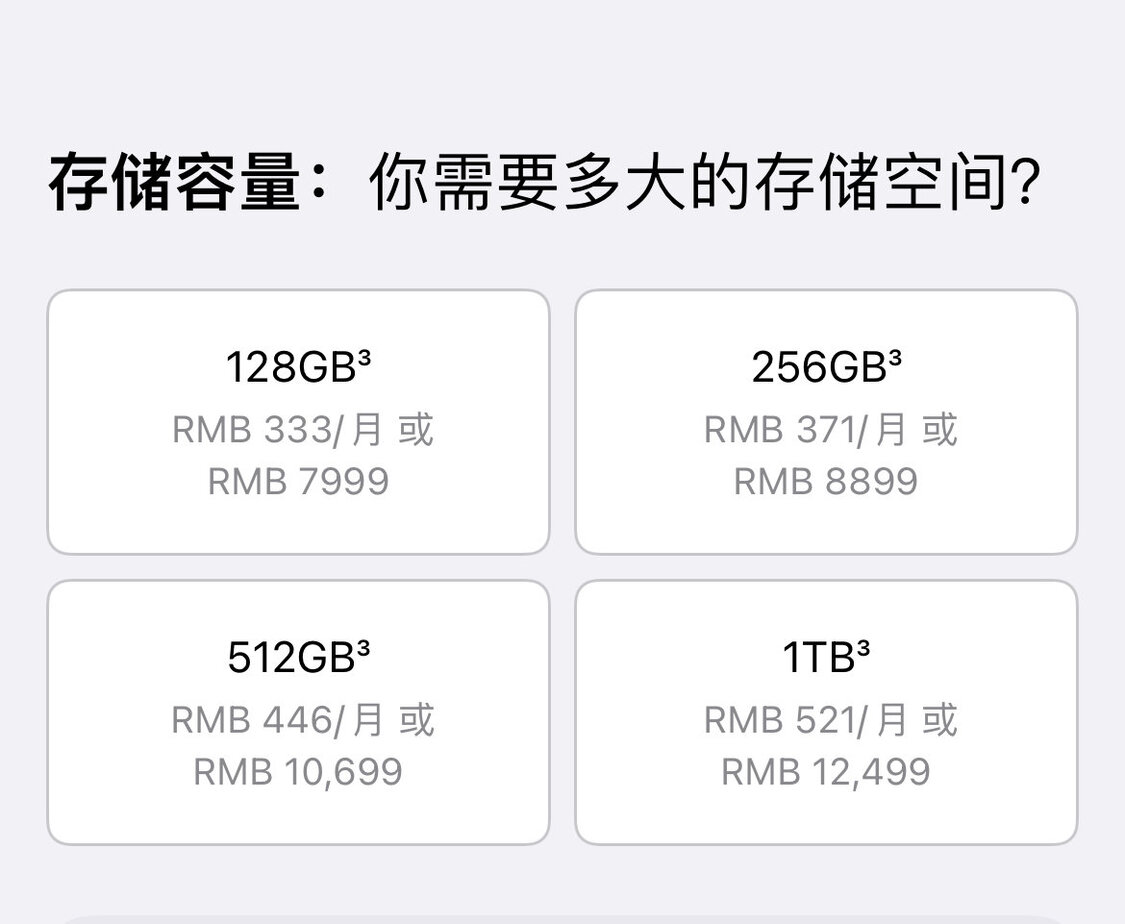Choose the 256GB storage capacity
This screenshot has height=924, width=1125.
(826, 422)
